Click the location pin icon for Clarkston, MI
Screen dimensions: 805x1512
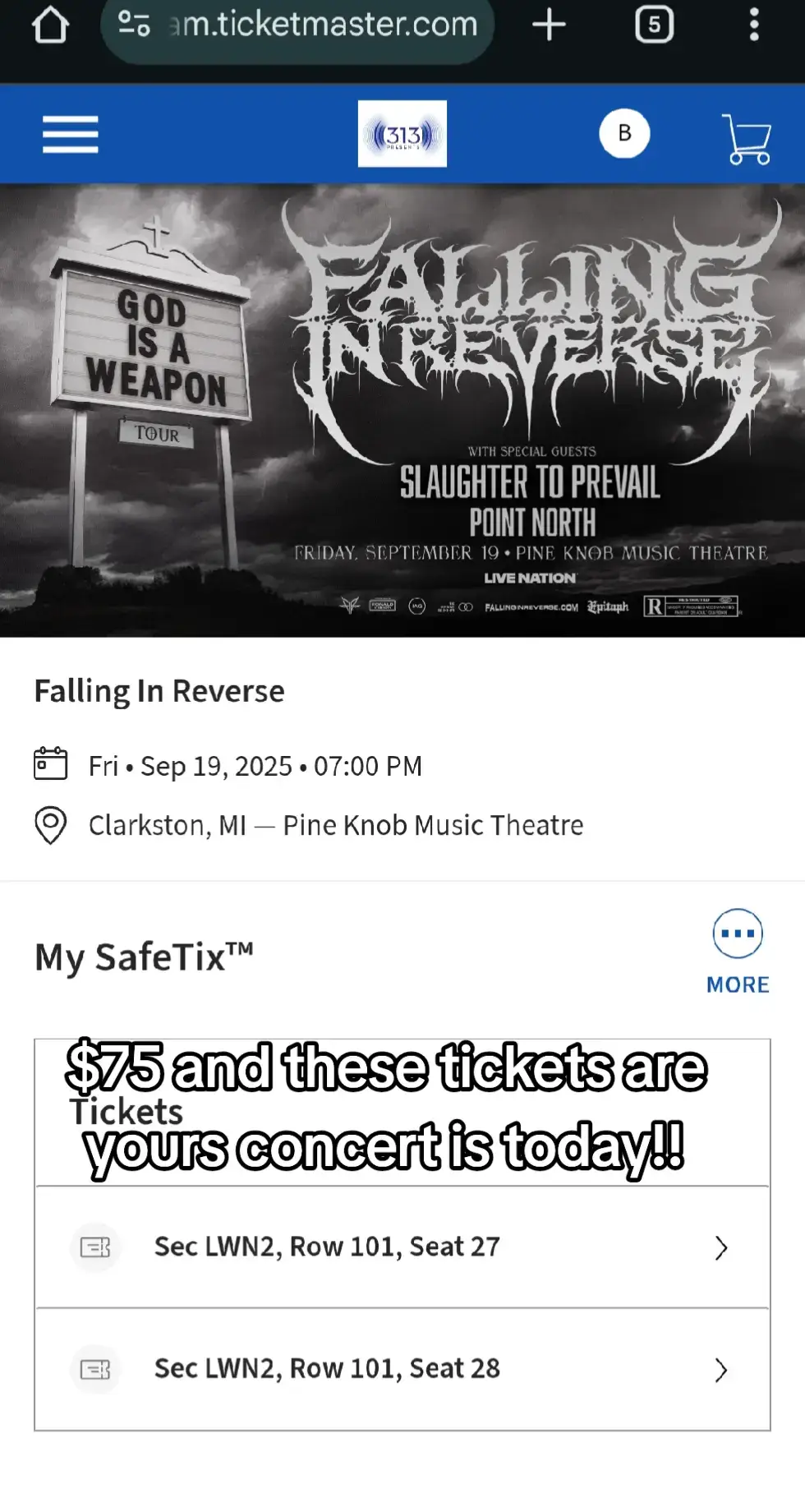(50, 825)
